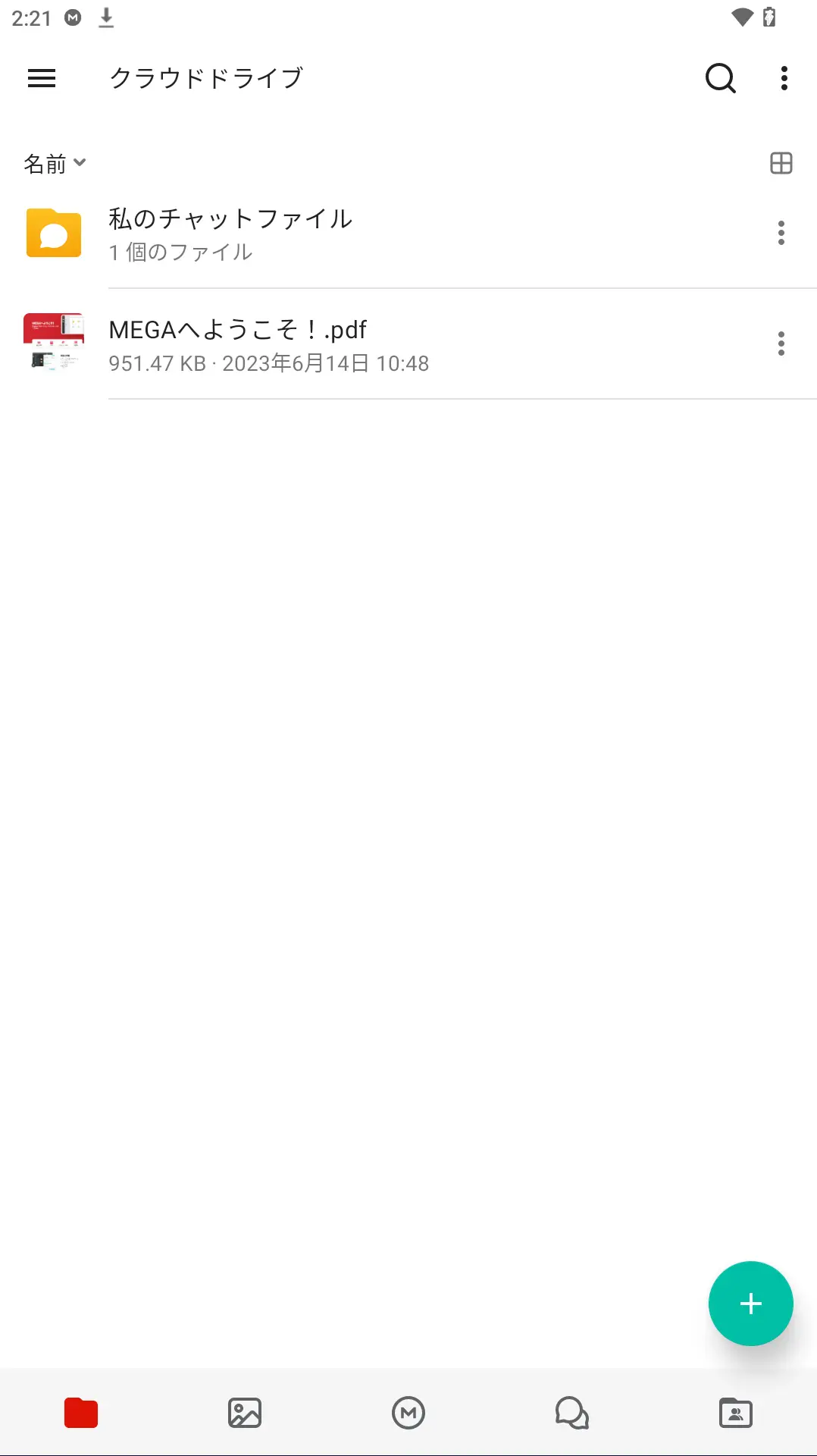Open the shared items tab
Screen dimensions: 817x1456
735,1413
